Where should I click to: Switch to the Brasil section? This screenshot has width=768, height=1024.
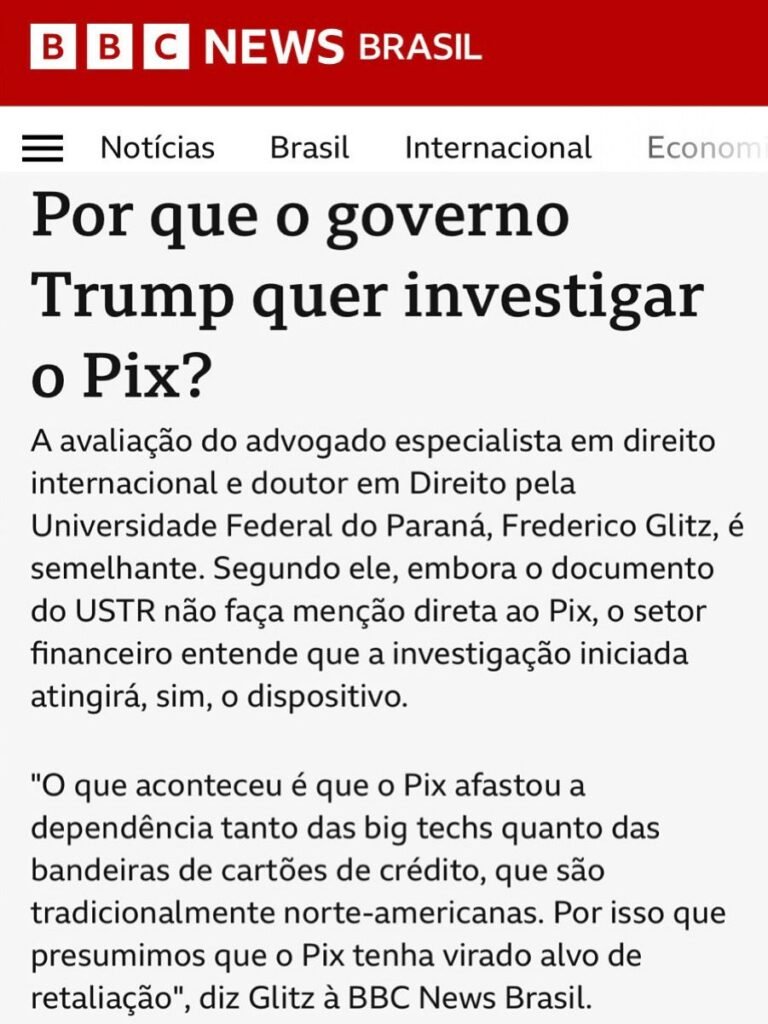point(309,148)
